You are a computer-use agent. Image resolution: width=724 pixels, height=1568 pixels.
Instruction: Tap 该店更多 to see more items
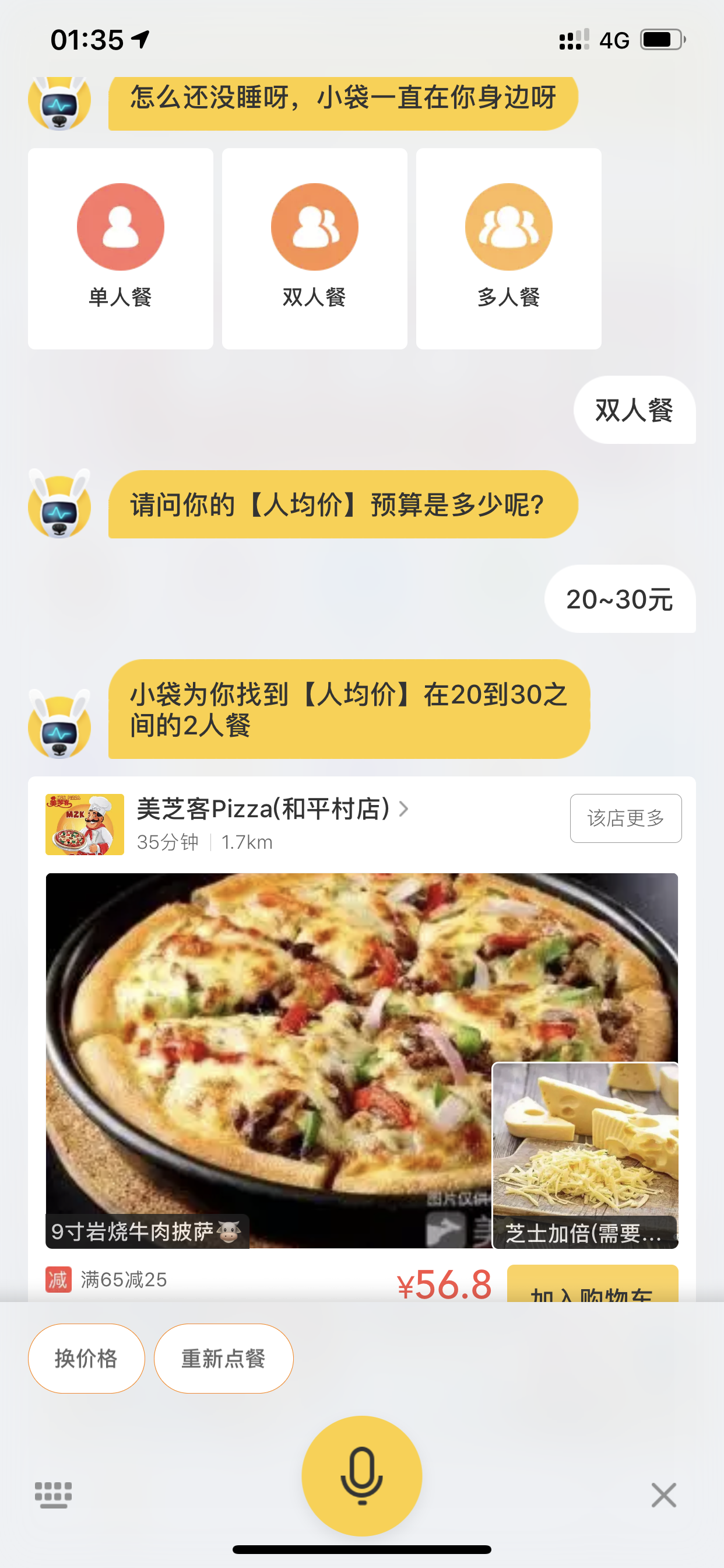click(x=625, y=818)
